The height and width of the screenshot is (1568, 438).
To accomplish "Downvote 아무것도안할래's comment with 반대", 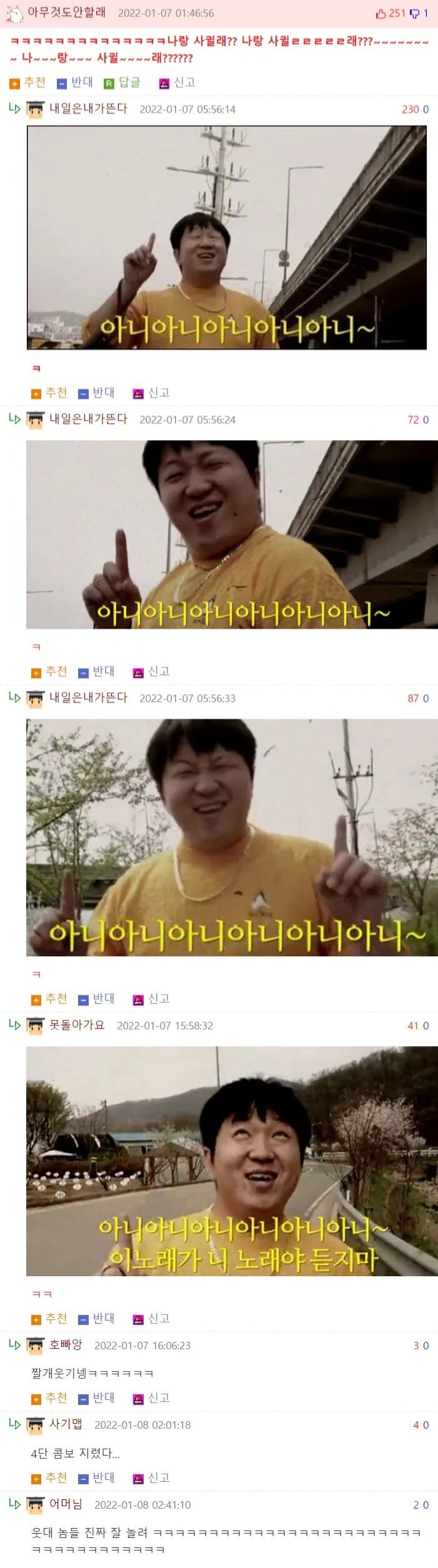I will (x=75, y=82).
